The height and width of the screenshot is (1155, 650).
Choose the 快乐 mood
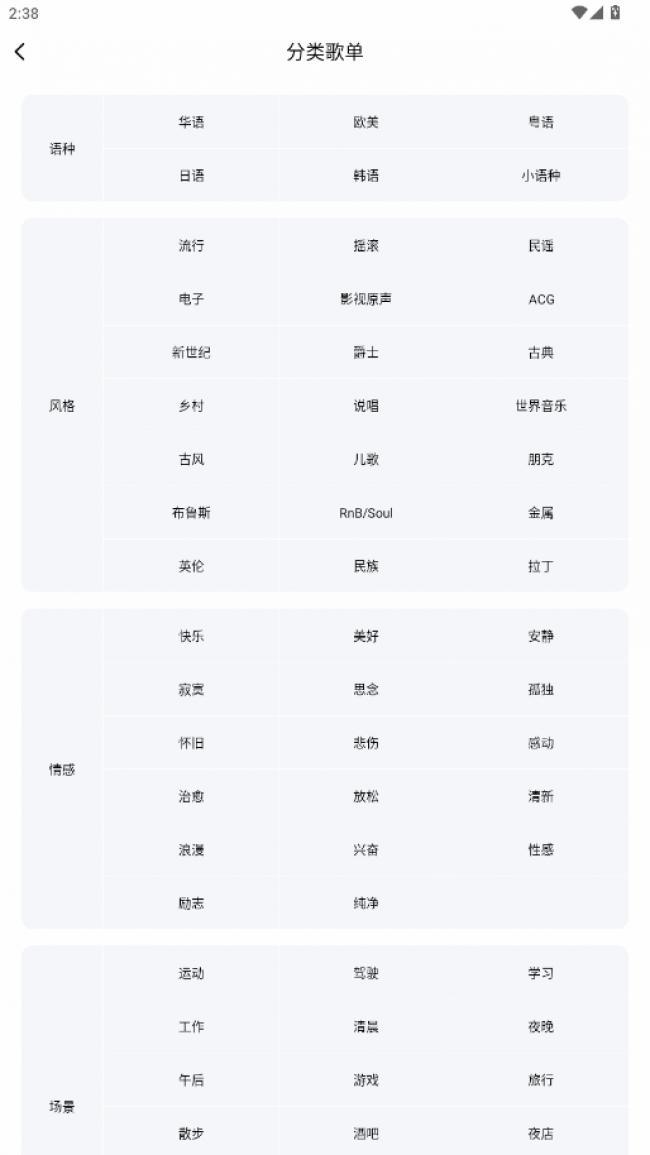click(x=191, y=636)
